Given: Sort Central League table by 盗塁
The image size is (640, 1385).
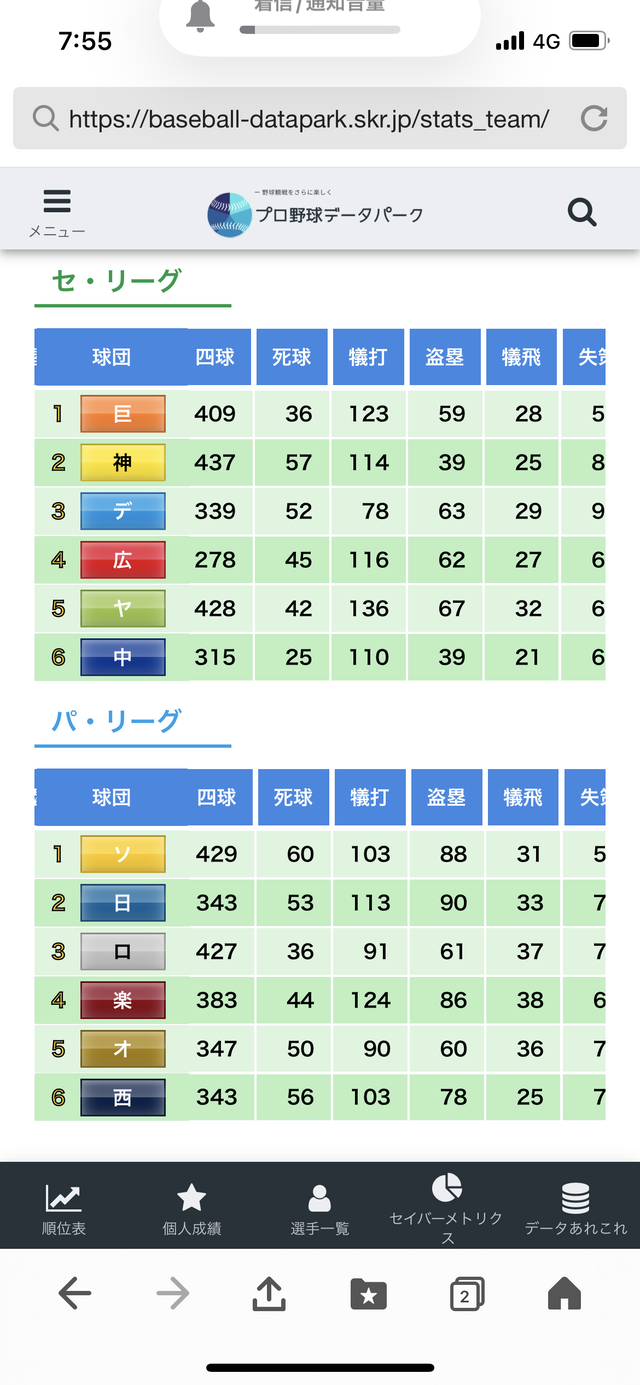Looking at the screenshot, I should (445, 357).
